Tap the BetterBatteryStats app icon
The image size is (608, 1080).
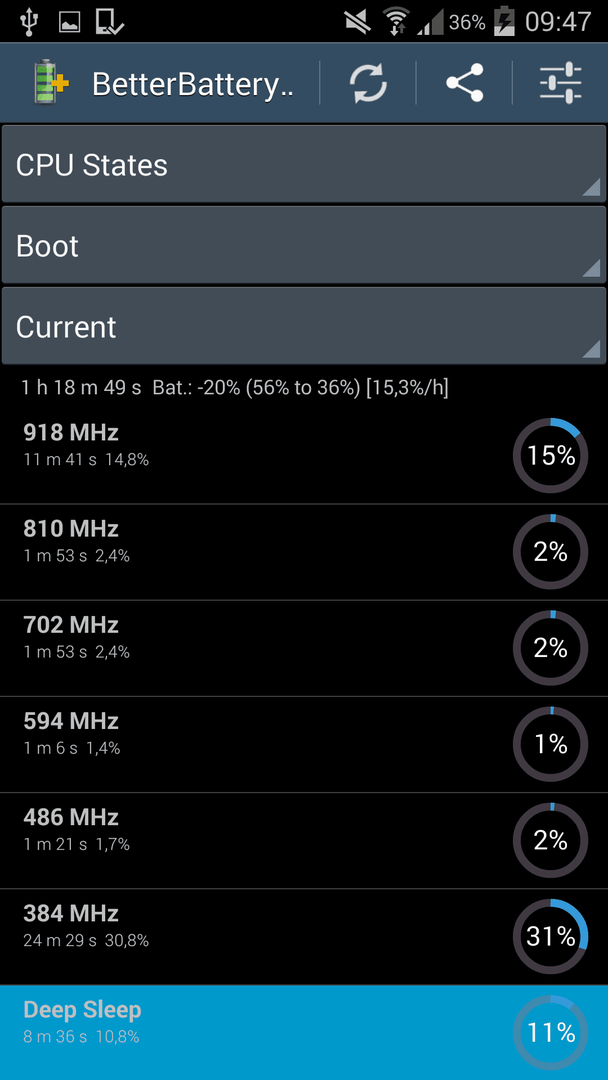click(52, 83)
